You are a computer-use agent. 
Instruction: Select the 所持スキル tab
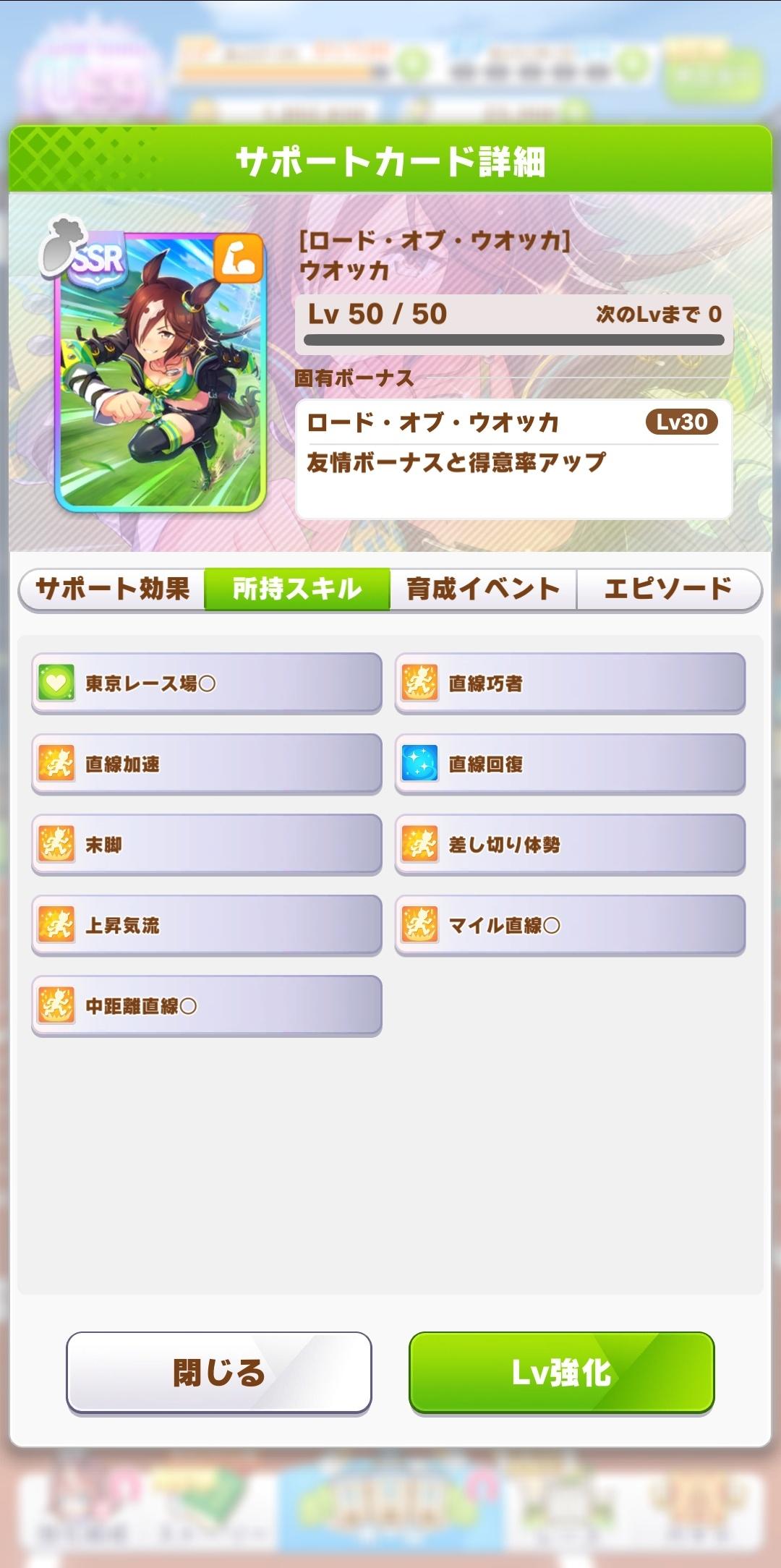pyautogui.click(x=297, y=589)
